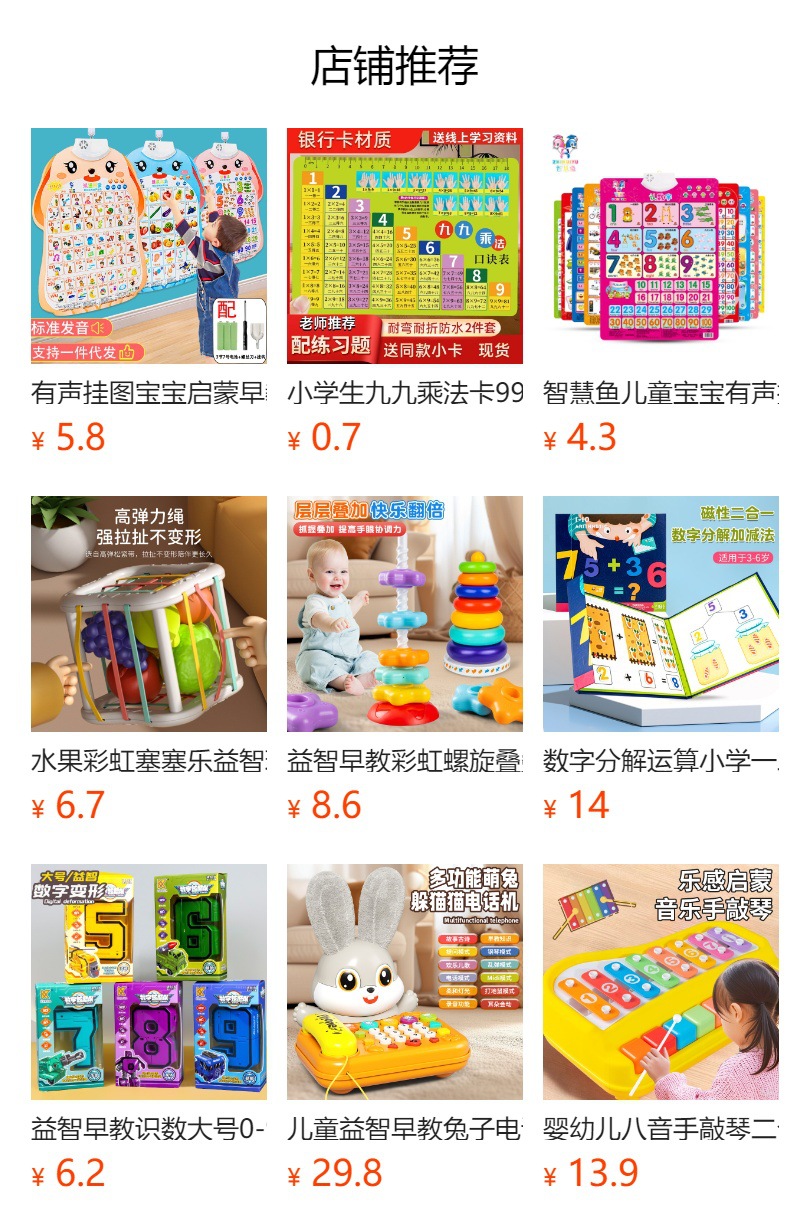Tap the 儿童益智早教兔子电话 toy card
This screenshot has height=1232, width=790.
tap(405, 982)
